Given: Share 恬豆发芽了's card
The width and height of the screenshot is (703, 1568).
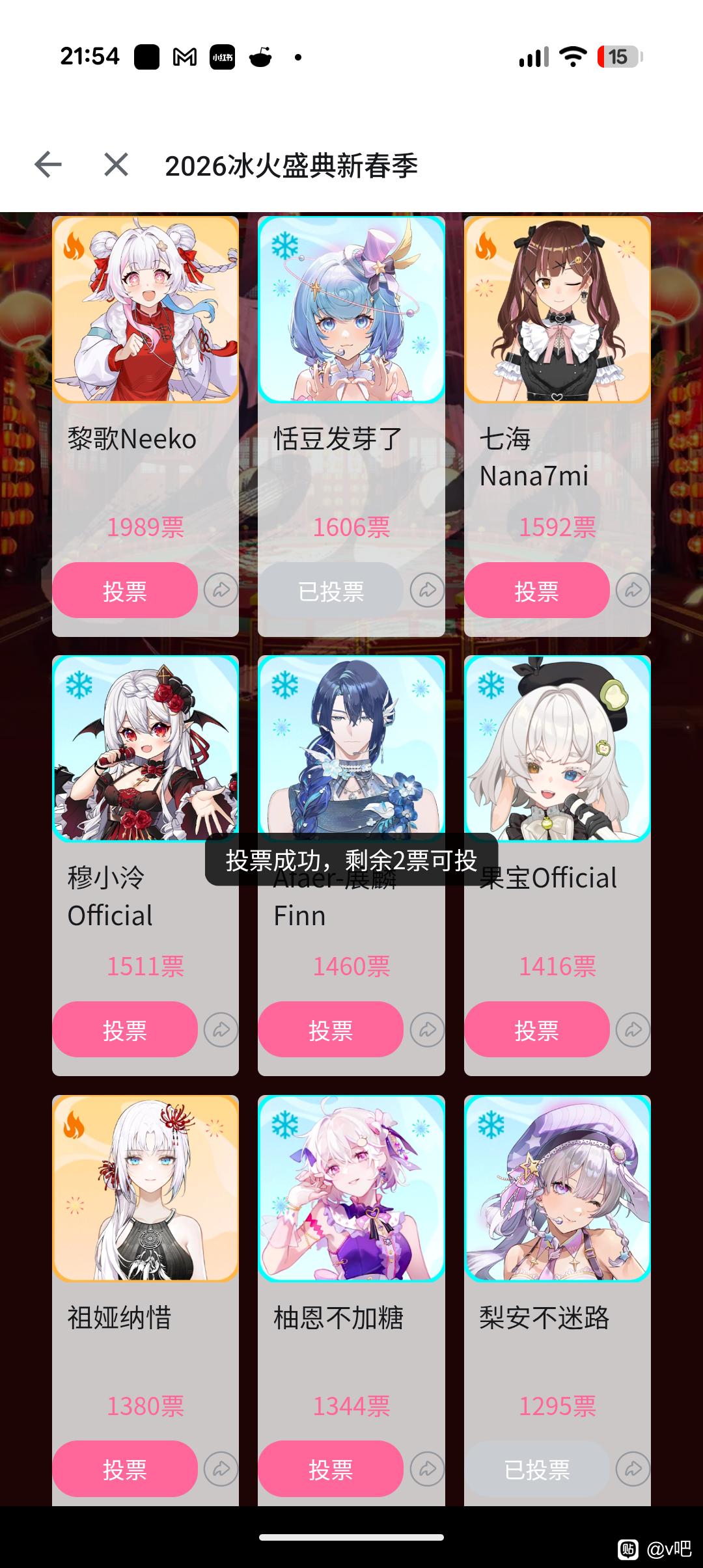Looking at the screenshot, I should pyautogui.click(x=427, y=591).
